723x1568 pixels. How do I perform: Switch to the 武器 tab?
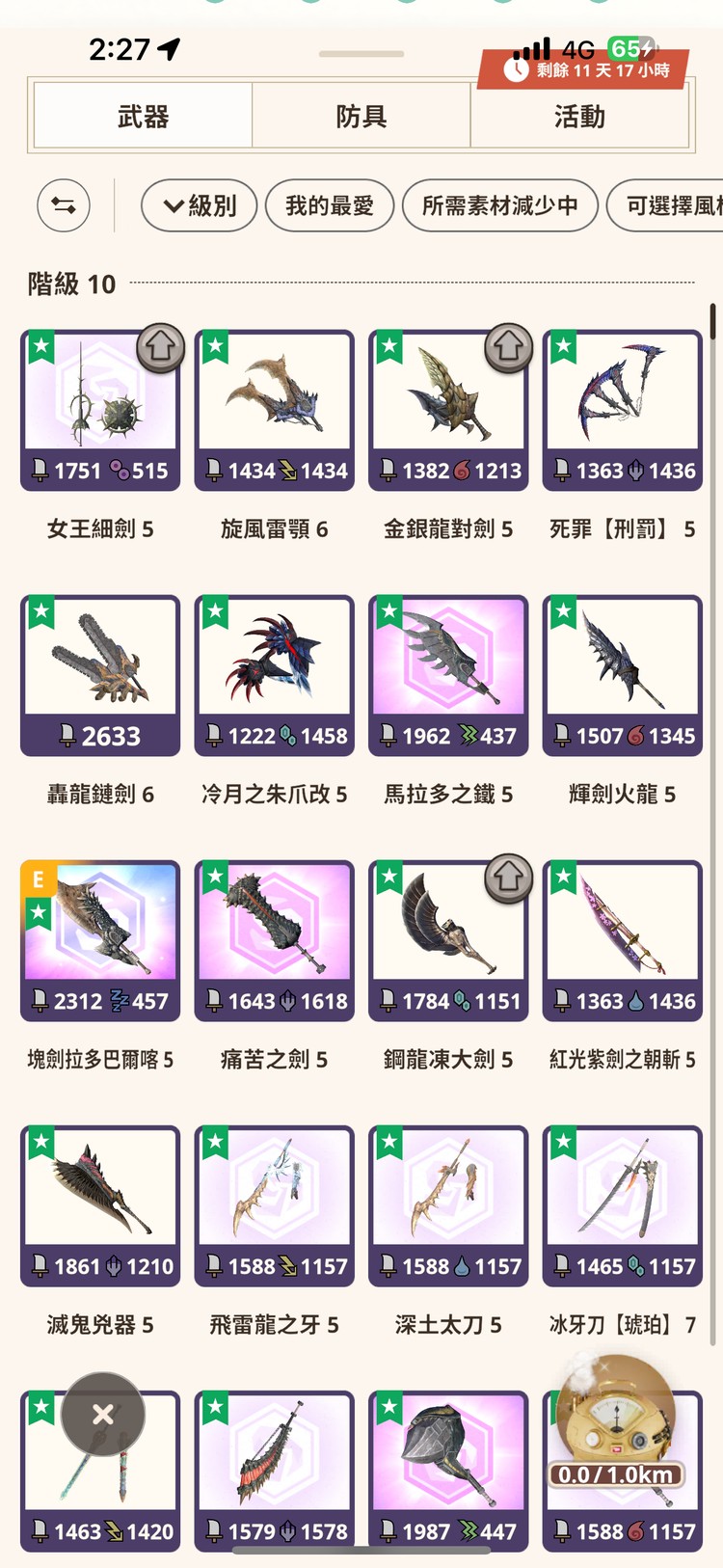point(143,117)
